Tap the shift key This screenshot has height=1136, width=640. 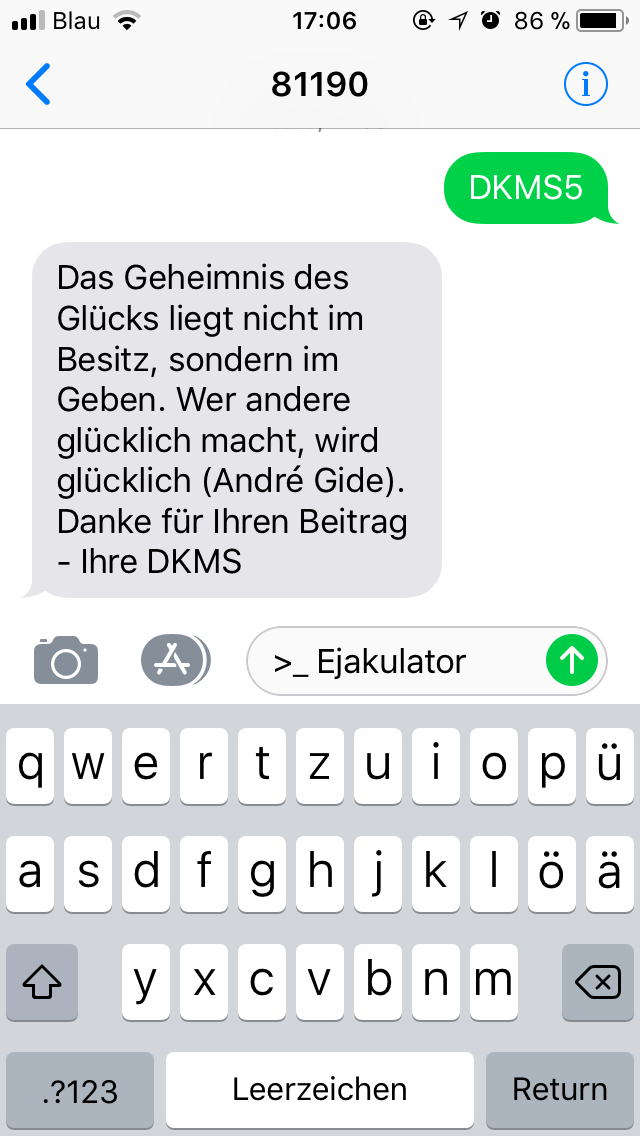click(42, 982)
